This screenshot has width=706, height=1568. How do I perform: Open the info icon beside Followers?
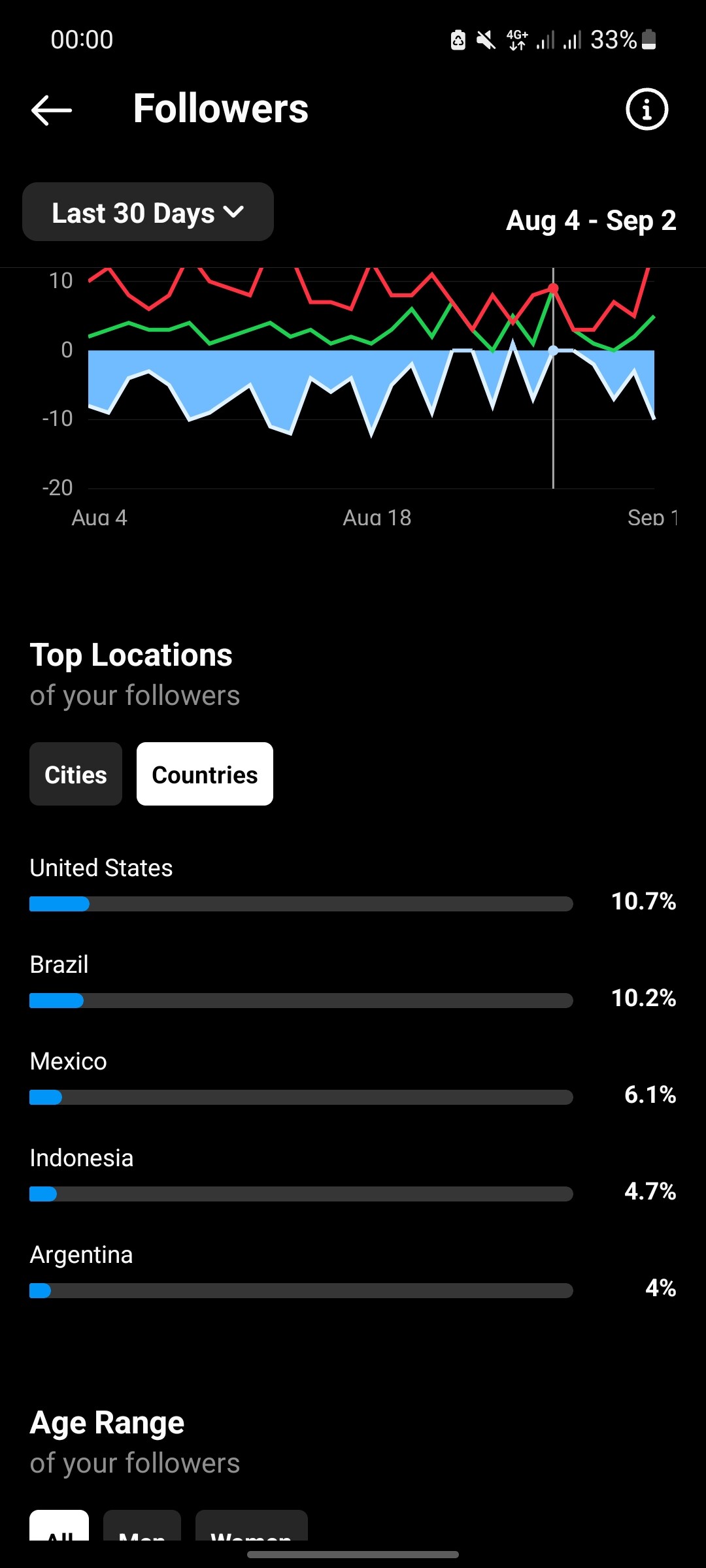tap(647, 109)
